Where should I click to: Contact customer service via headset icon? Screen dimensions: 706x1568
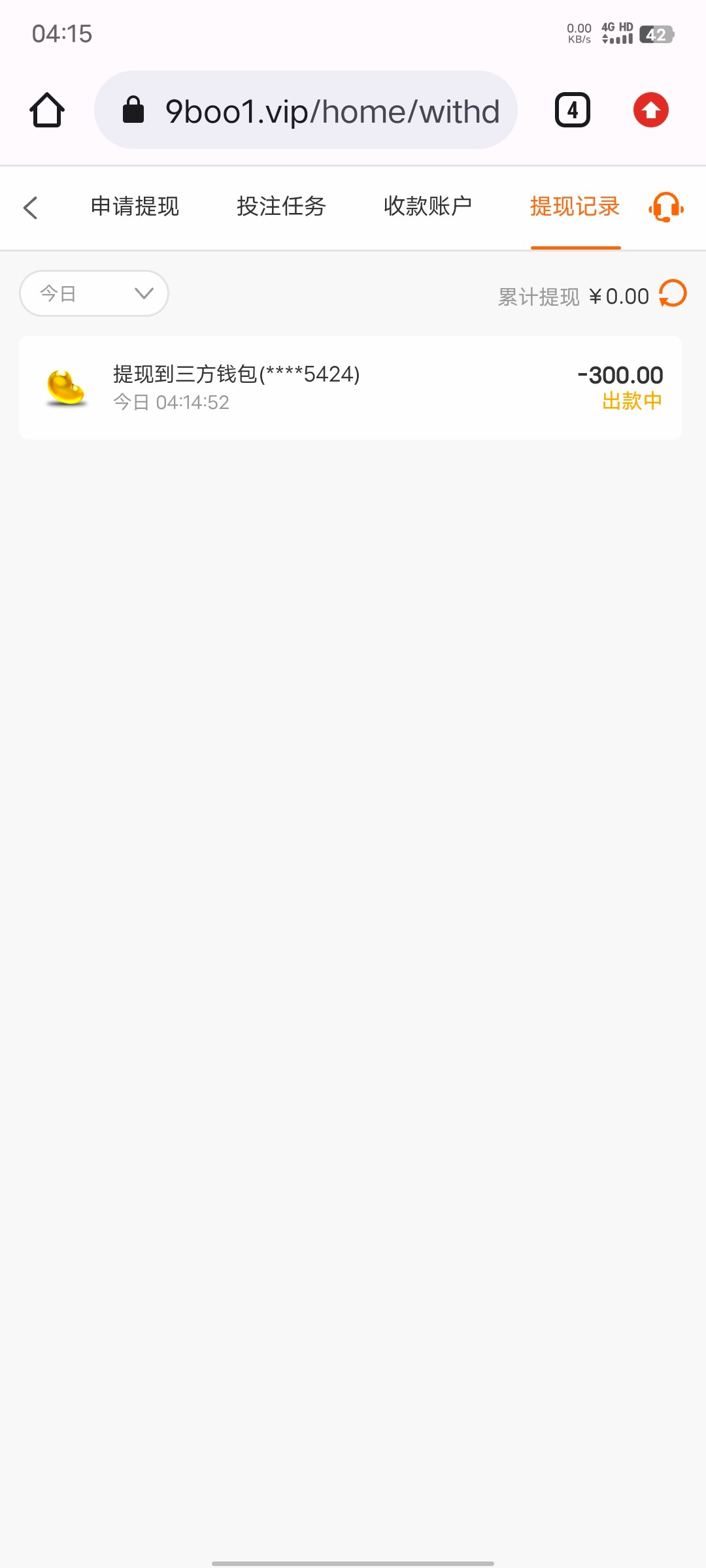coord(665,208)
